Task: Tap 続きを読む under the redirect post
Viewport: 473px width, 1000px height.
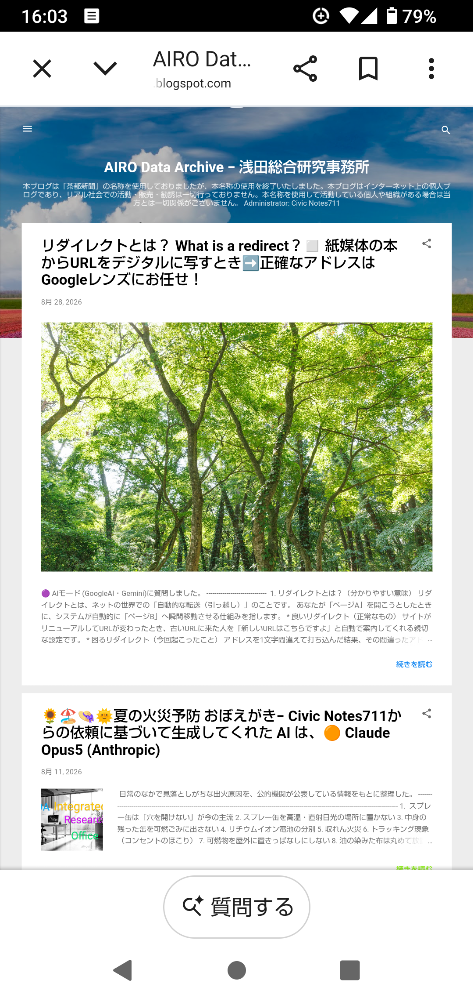Action: (414, 664)
